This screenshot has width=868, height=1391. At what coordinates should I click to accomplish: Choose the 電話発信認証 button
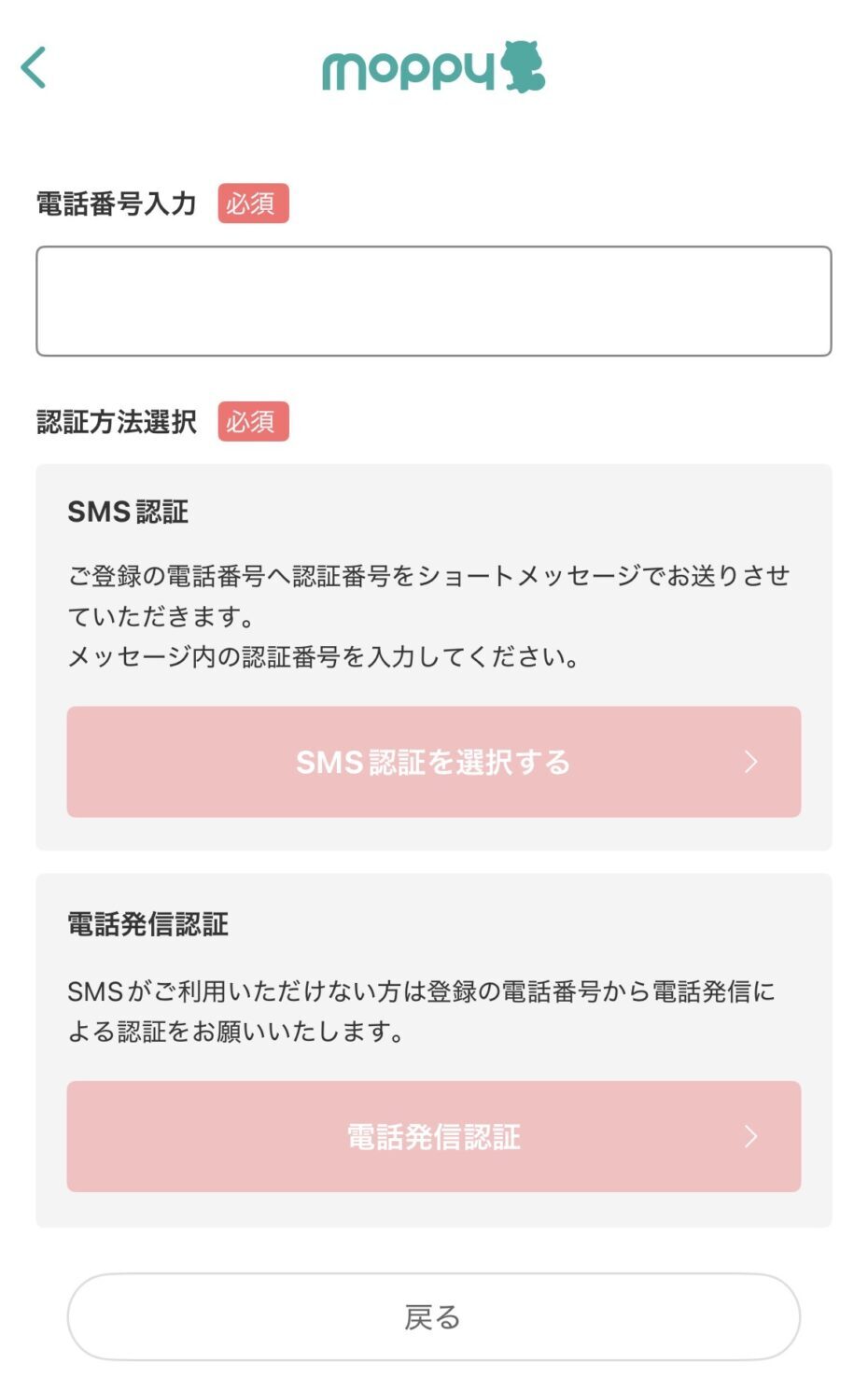click(x=433, y=1136)
